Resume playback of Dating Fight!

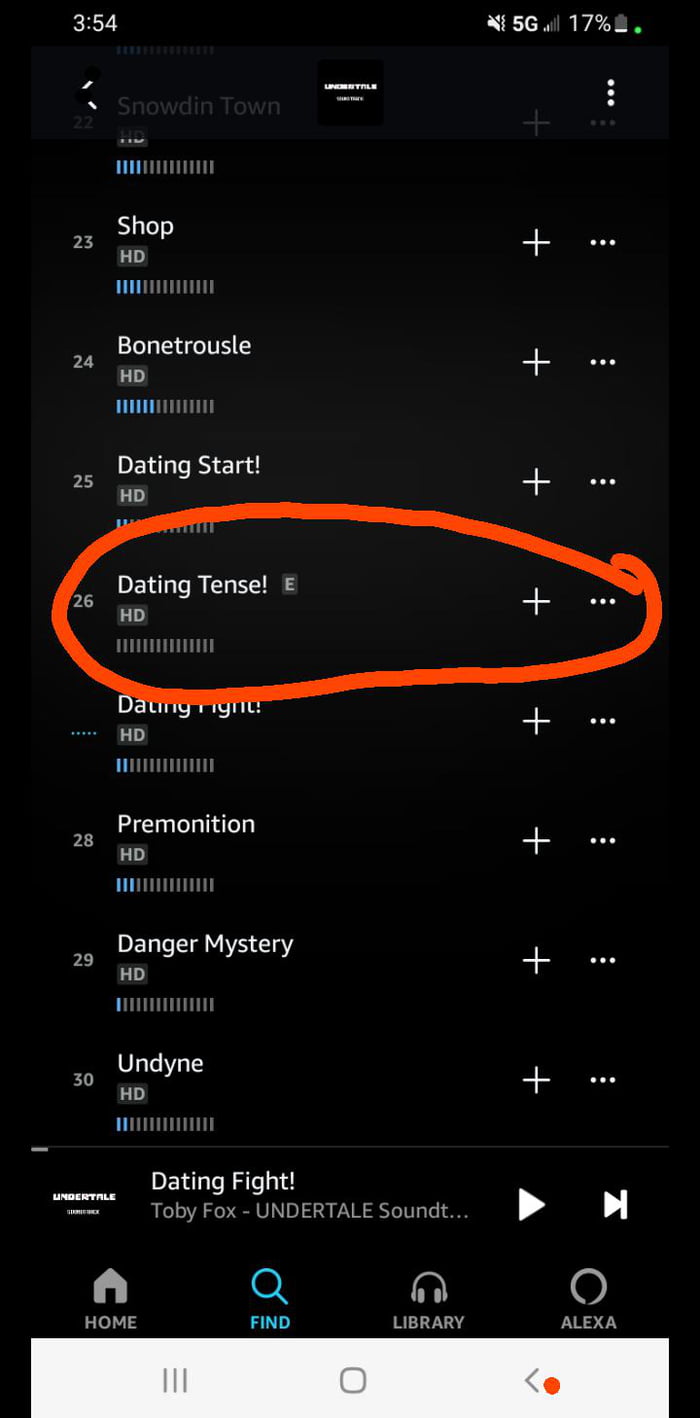pos(531,1204)
